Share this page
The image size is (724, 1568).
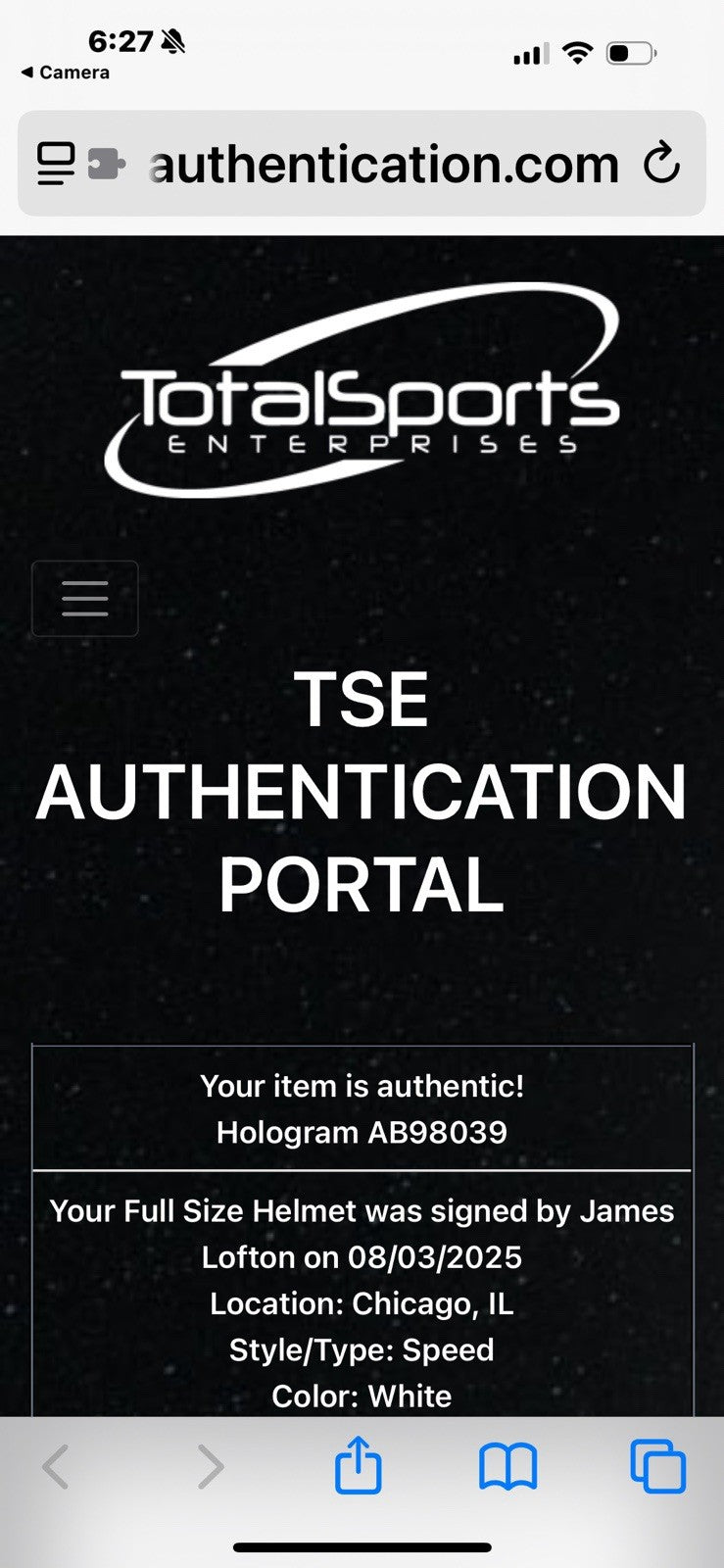[358, 1466]
